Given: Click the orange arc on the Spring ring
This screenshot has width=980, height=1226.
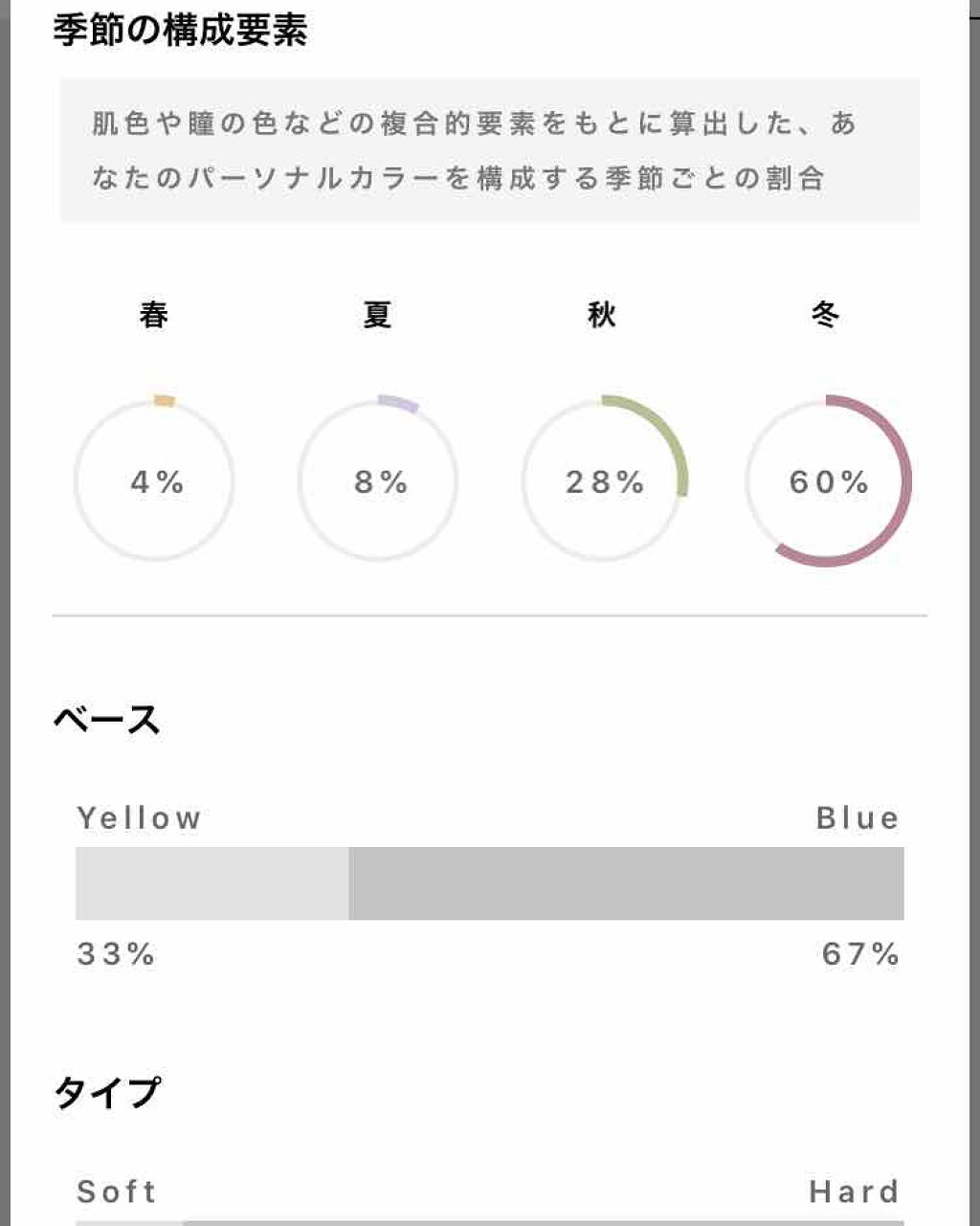Looking at the screenshot, I should 163,400.
